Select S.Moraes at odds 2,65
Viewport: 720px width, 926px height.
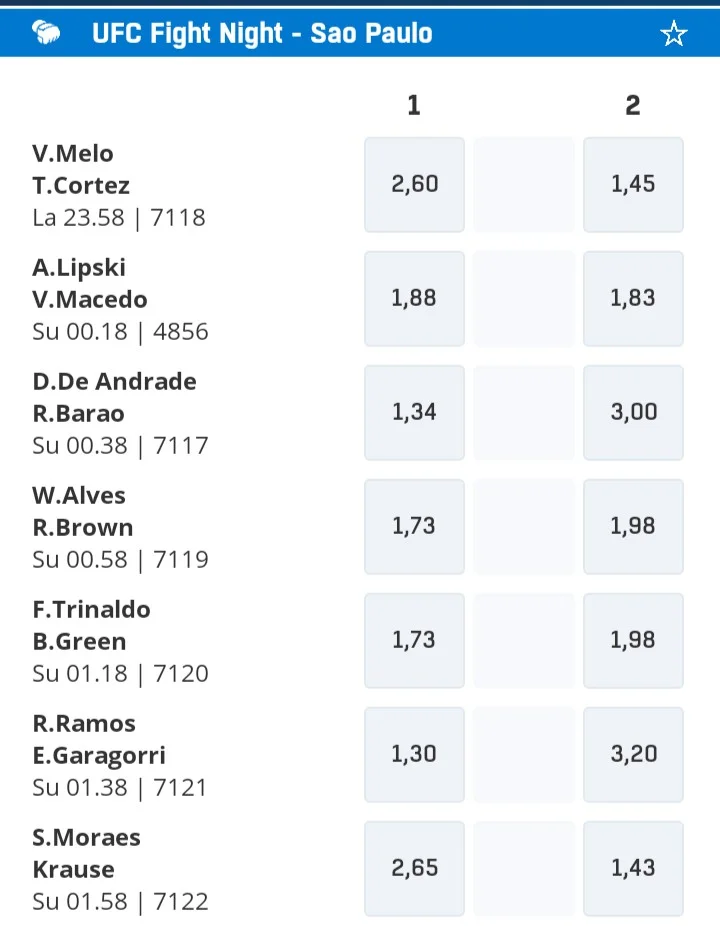click(414, 868)
